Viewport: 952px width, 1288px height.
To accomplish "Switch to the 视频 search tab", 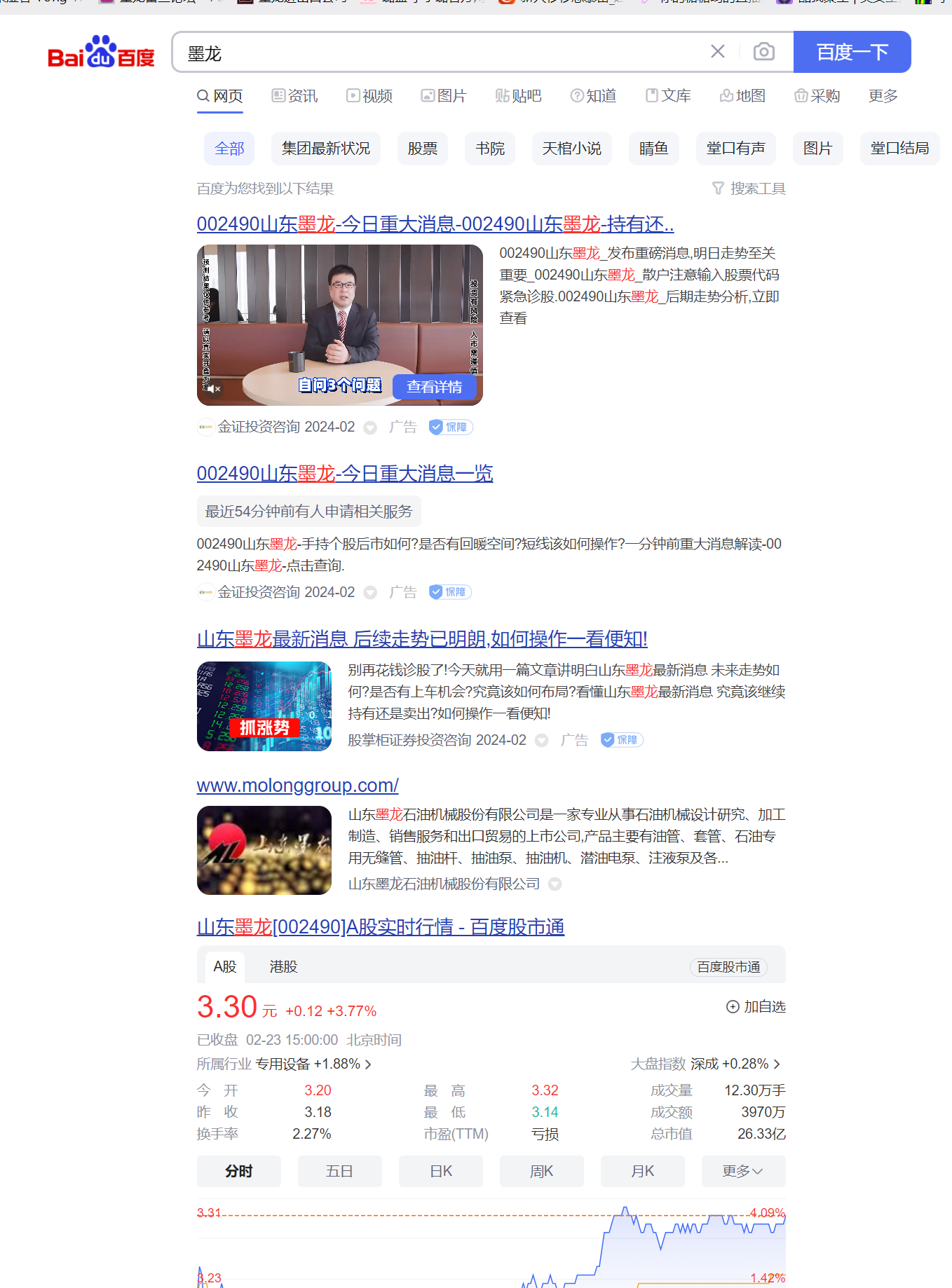I will pyautogui.click(x=369, y=96).
